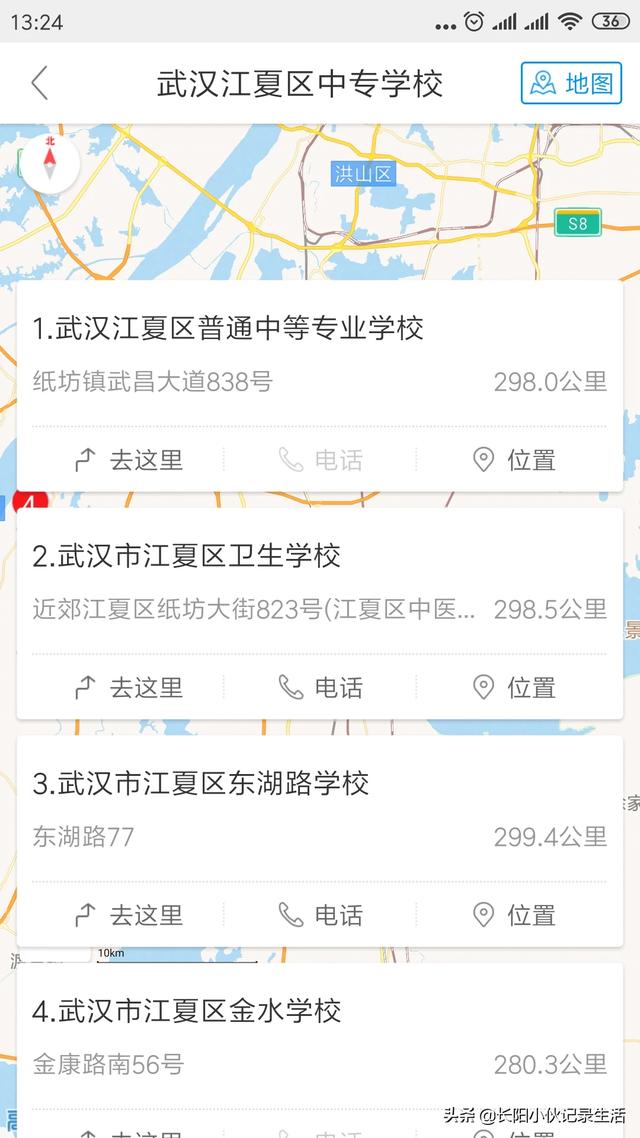Tap the north compass icon
This screenshot has height=1138, width=640.
(x=49, y=164)
